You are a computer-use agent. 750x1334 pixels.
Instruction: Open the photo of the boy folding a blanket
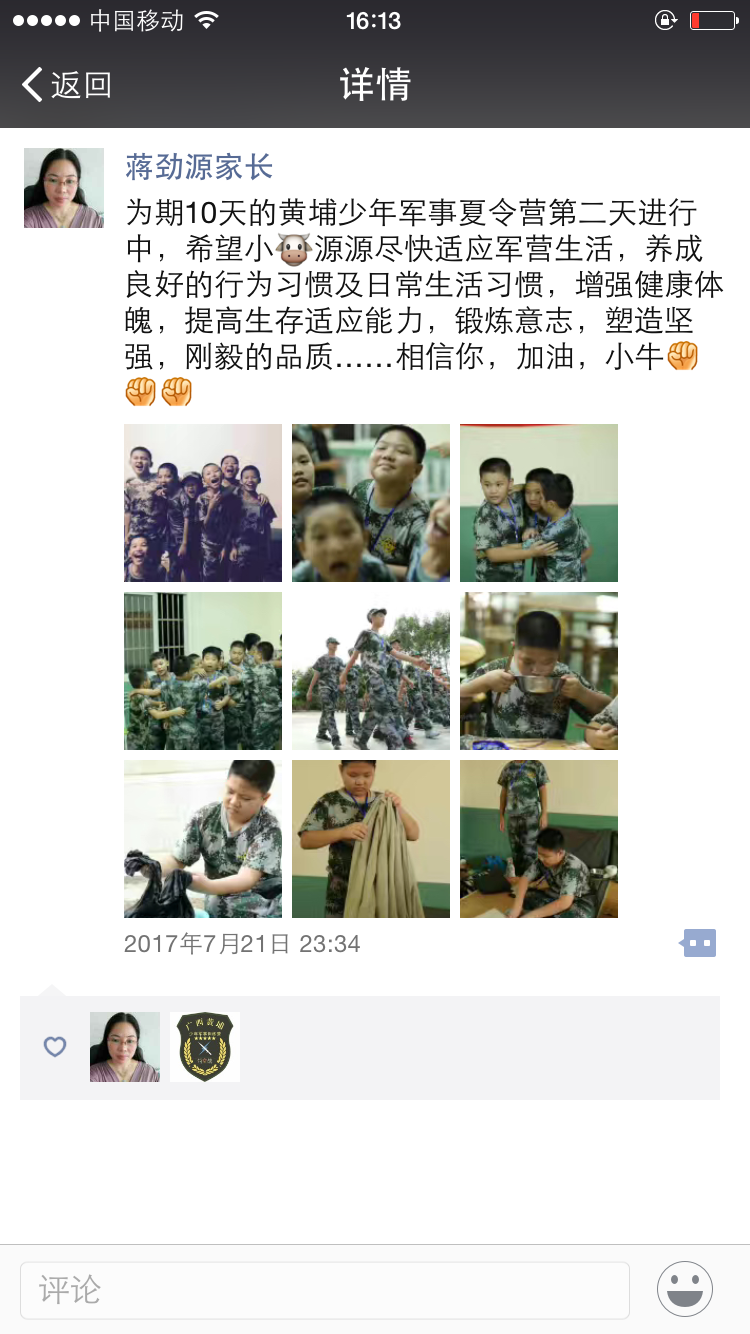point(371,839)
